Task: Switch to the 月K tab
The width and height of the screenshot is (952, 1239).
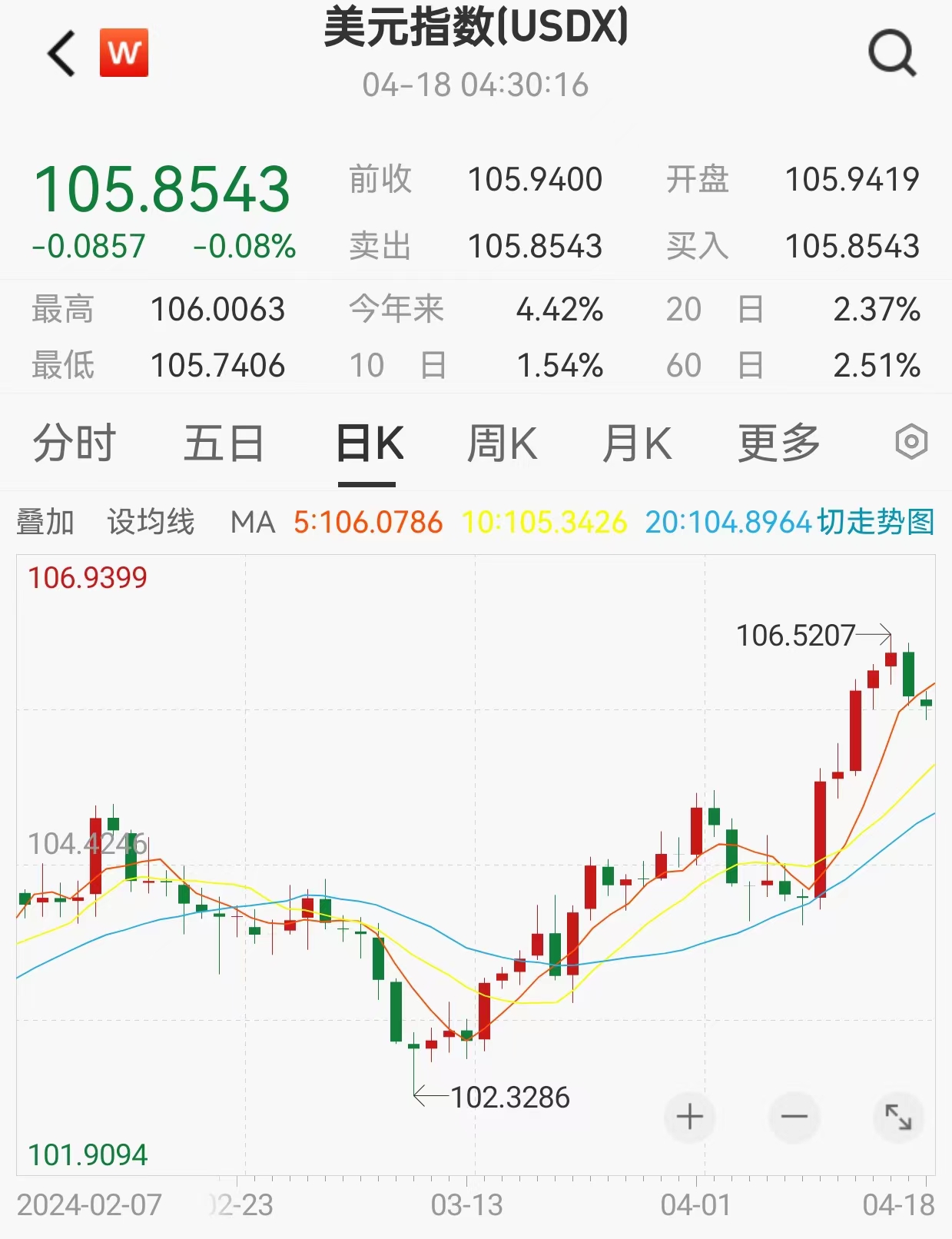Action: pyautogui.click(x=638, y=443)
